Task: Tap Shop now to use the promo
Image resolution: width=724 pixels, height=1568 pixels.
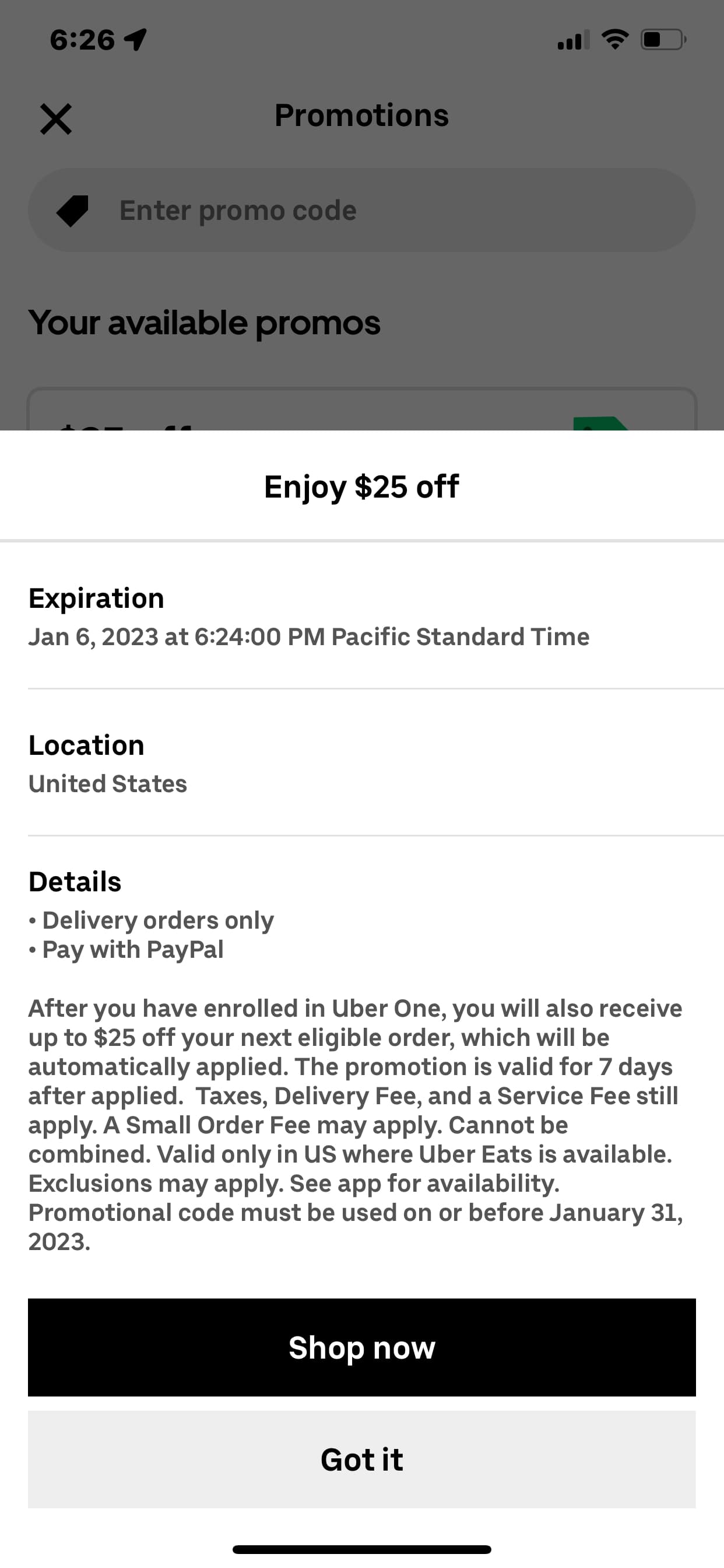Action: [361, 1346]
